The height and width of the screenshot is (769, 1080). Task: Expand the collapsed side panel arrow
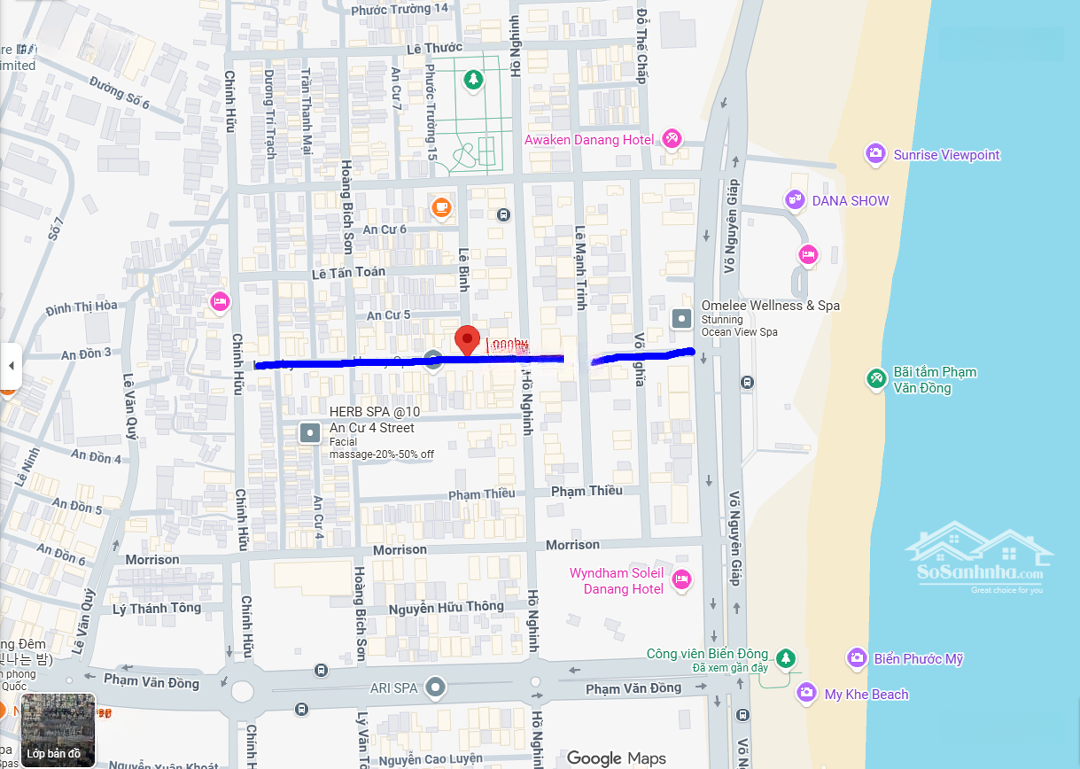(x=11, y=366)
